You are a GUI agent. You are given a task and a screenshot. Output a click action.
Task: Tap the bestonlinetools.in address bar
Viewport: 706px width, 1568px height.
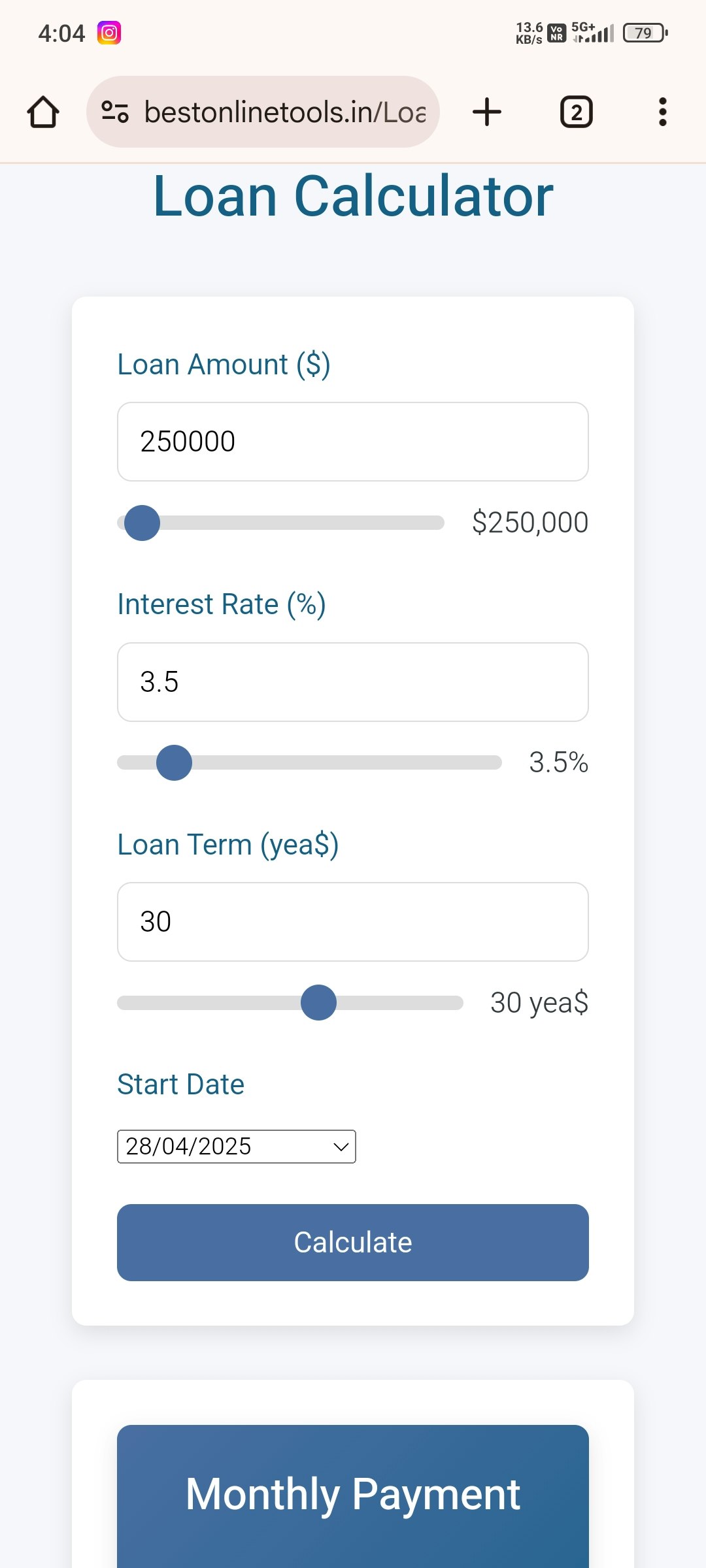[284, 112]
